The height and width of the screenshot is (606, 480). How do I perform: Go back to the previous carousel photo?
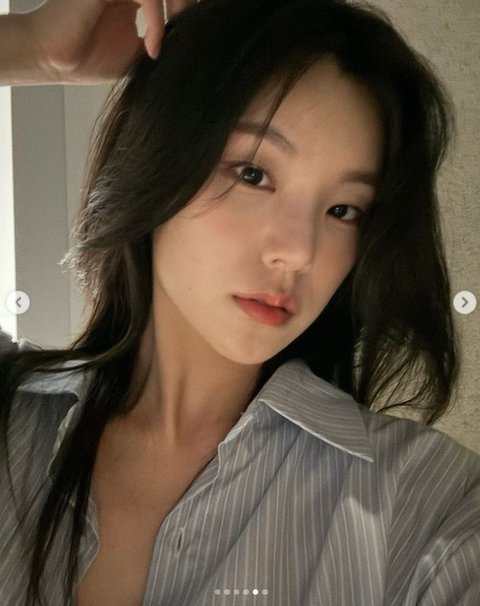coord(18,302)
